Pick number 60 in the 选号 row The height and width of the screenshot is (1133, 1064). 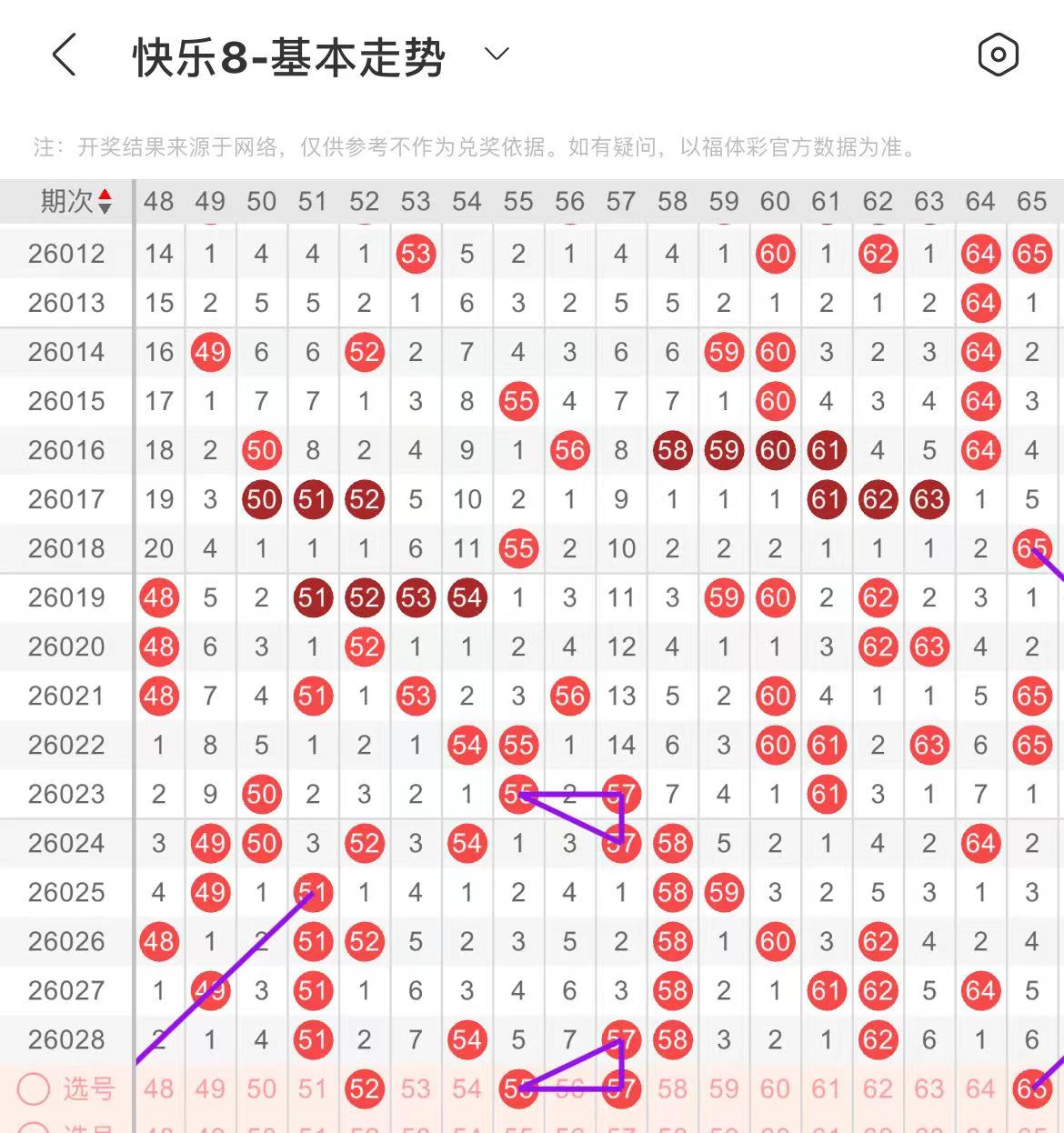775,1088
